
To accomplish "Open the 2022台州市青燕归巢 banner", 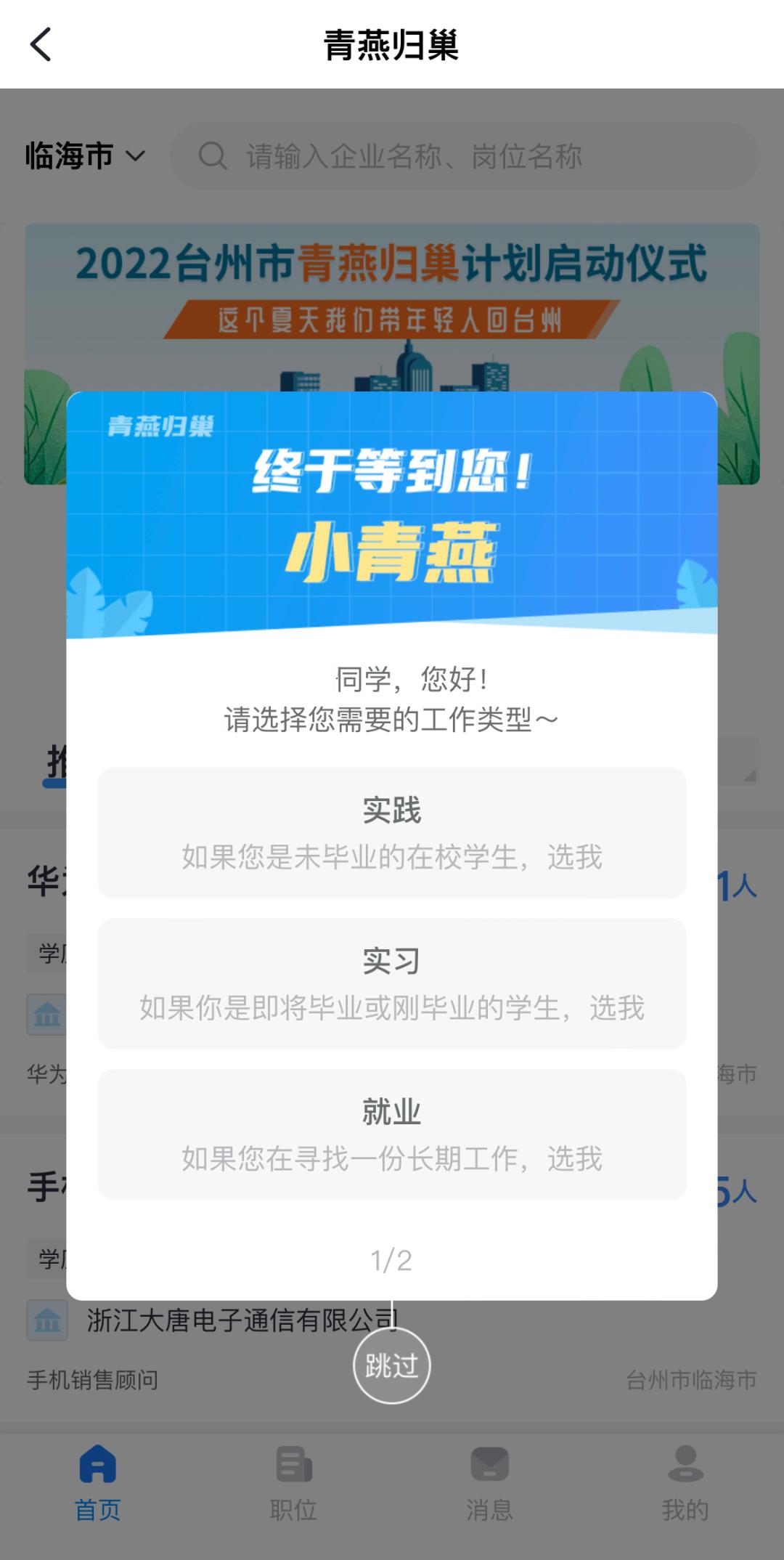I will pyautogui.click(x=392, y=305).
